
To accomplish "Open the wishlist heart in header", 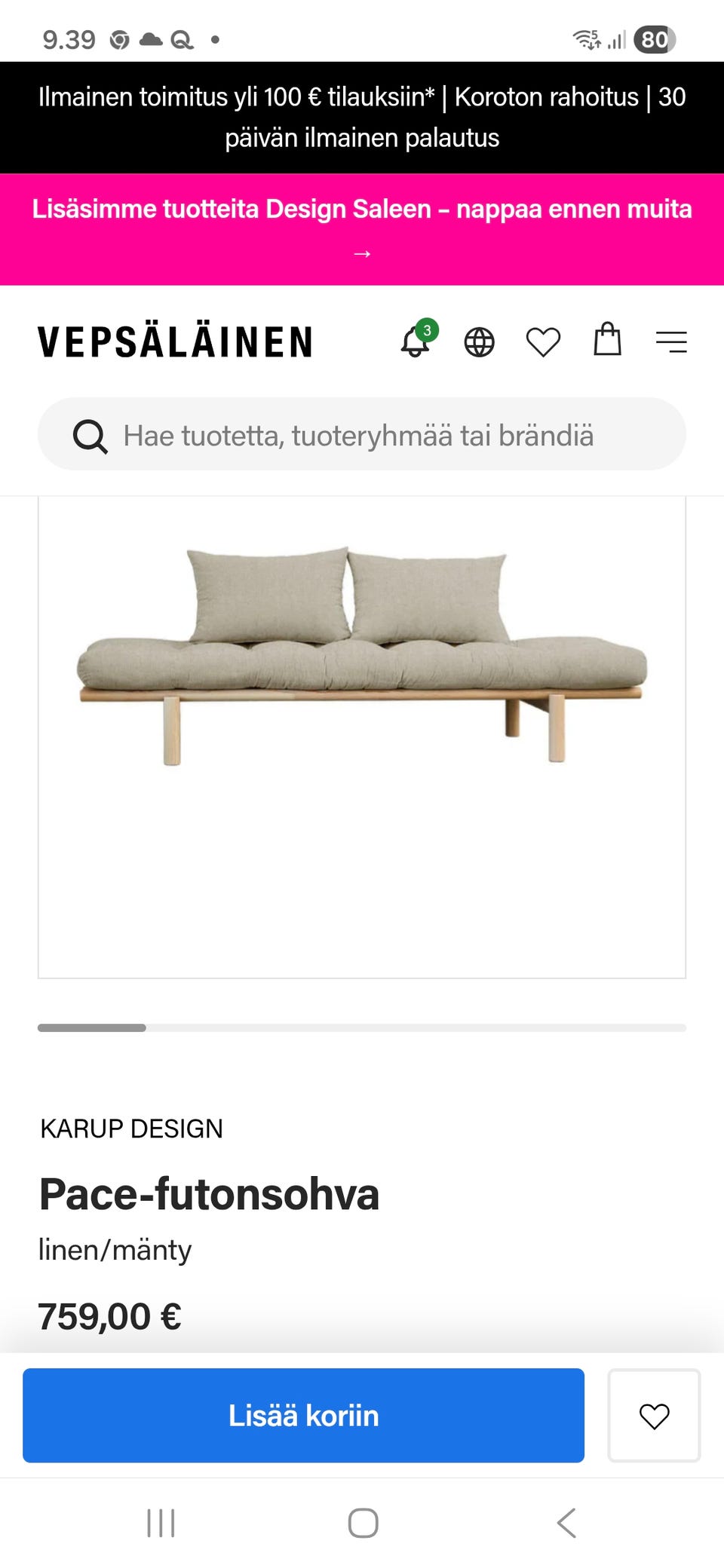I will [x=543, y=342].
